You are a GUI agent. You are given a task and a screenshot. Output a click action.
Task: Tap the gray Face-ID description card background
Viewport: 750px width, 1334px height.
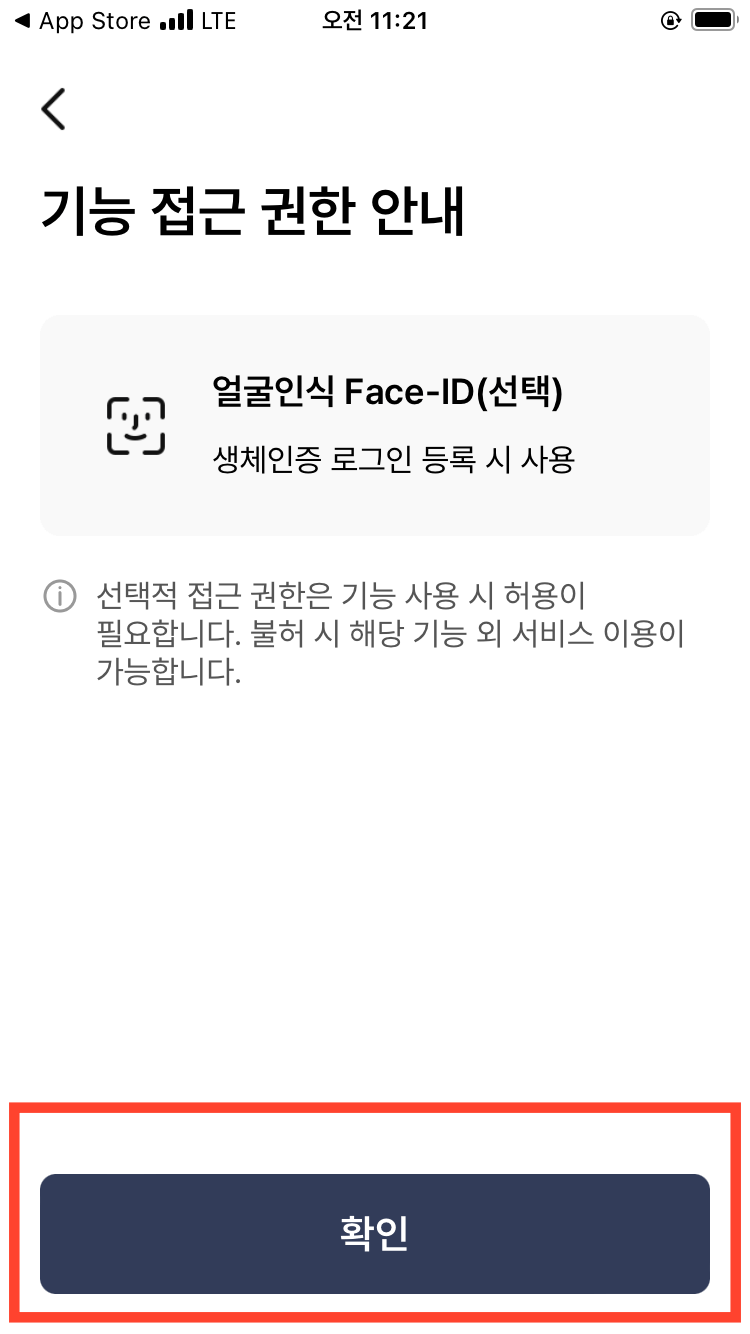click(375, 424)
